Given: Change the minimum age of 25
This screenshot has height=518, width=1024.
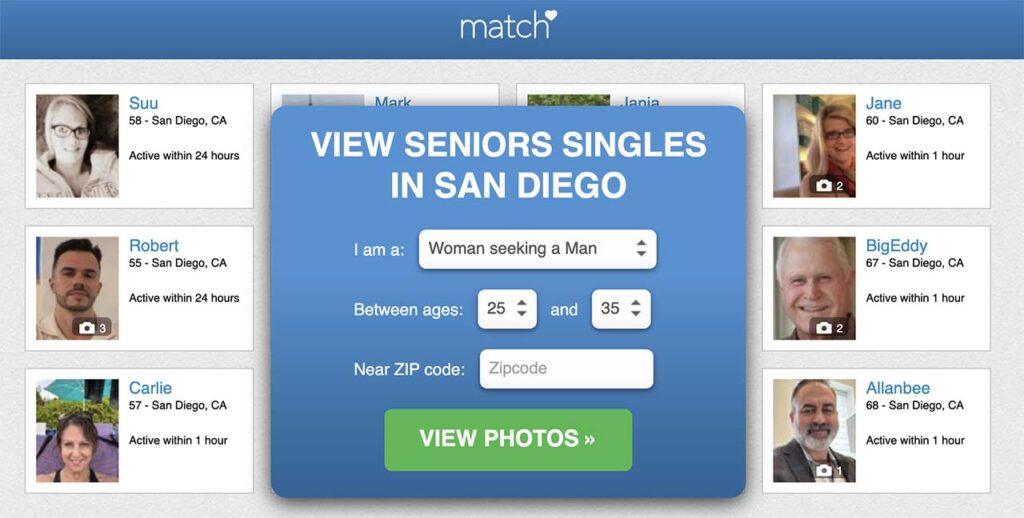Looking at the screenshot, I should coord(507,309).
